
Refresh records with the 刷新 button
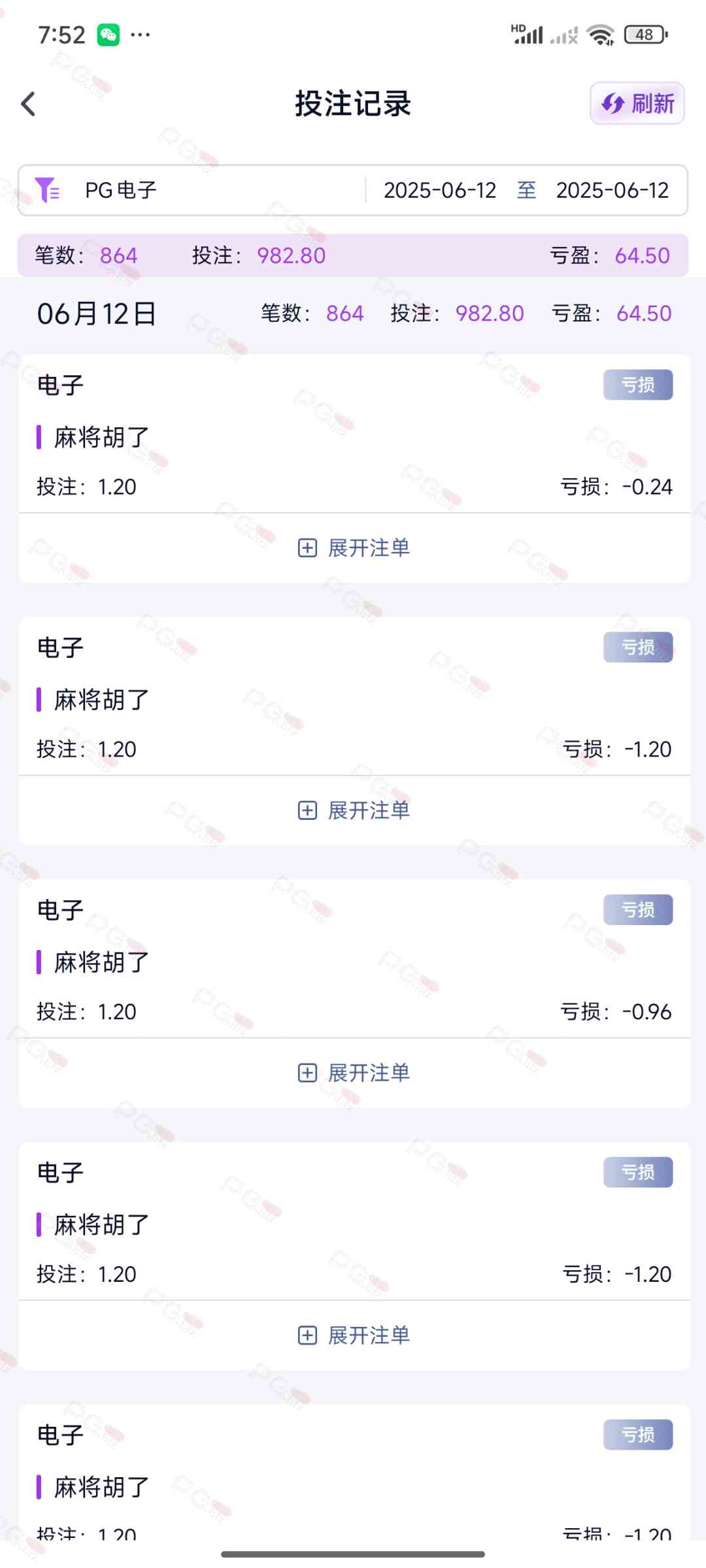point(637,103)
